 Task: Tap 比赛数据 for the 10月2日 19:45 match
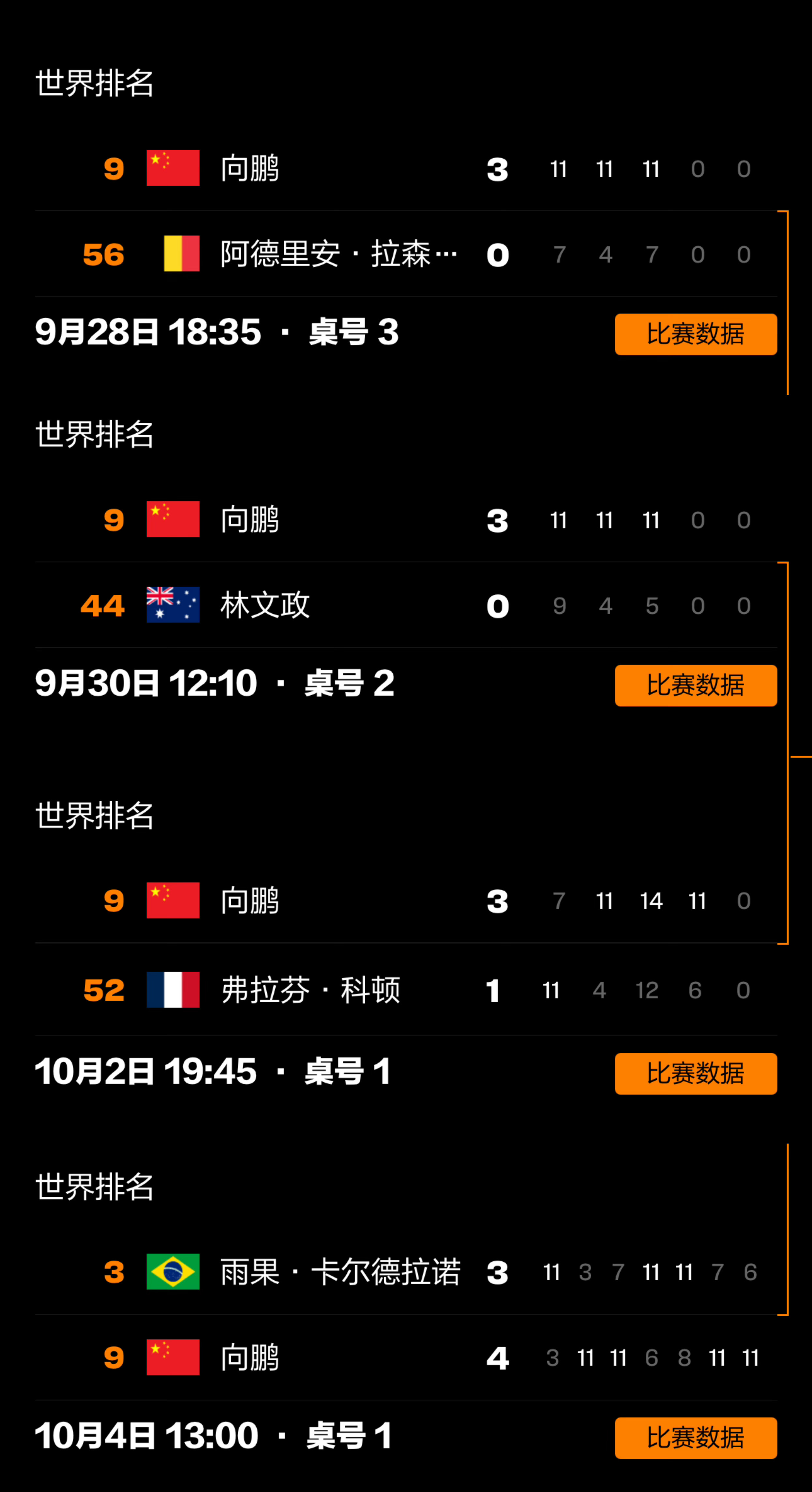point(696,1073)
